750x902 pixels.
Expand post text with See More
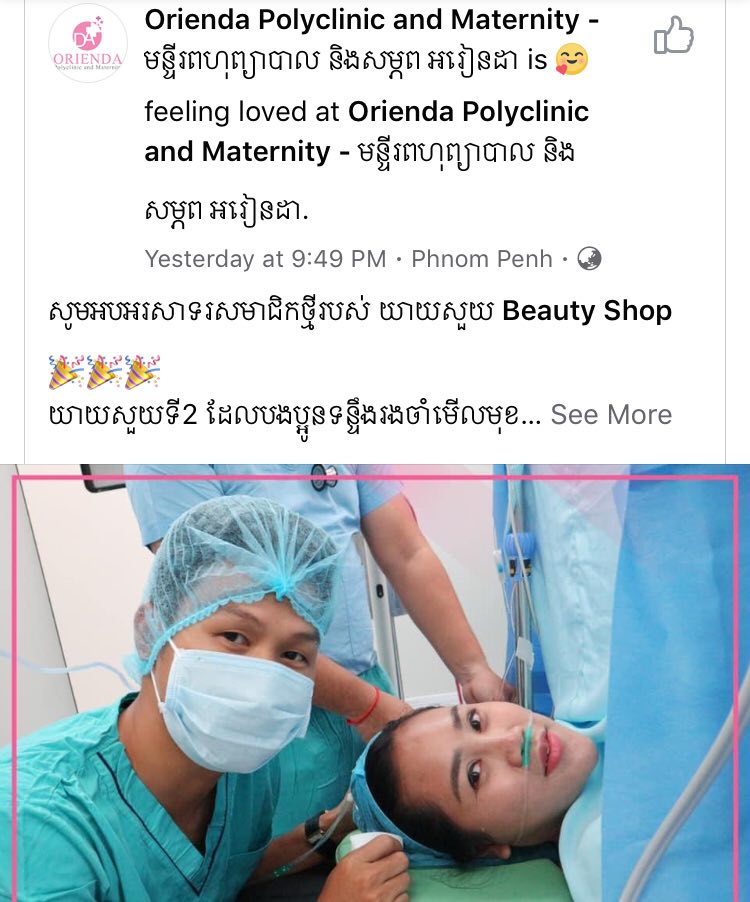point(611,414)
